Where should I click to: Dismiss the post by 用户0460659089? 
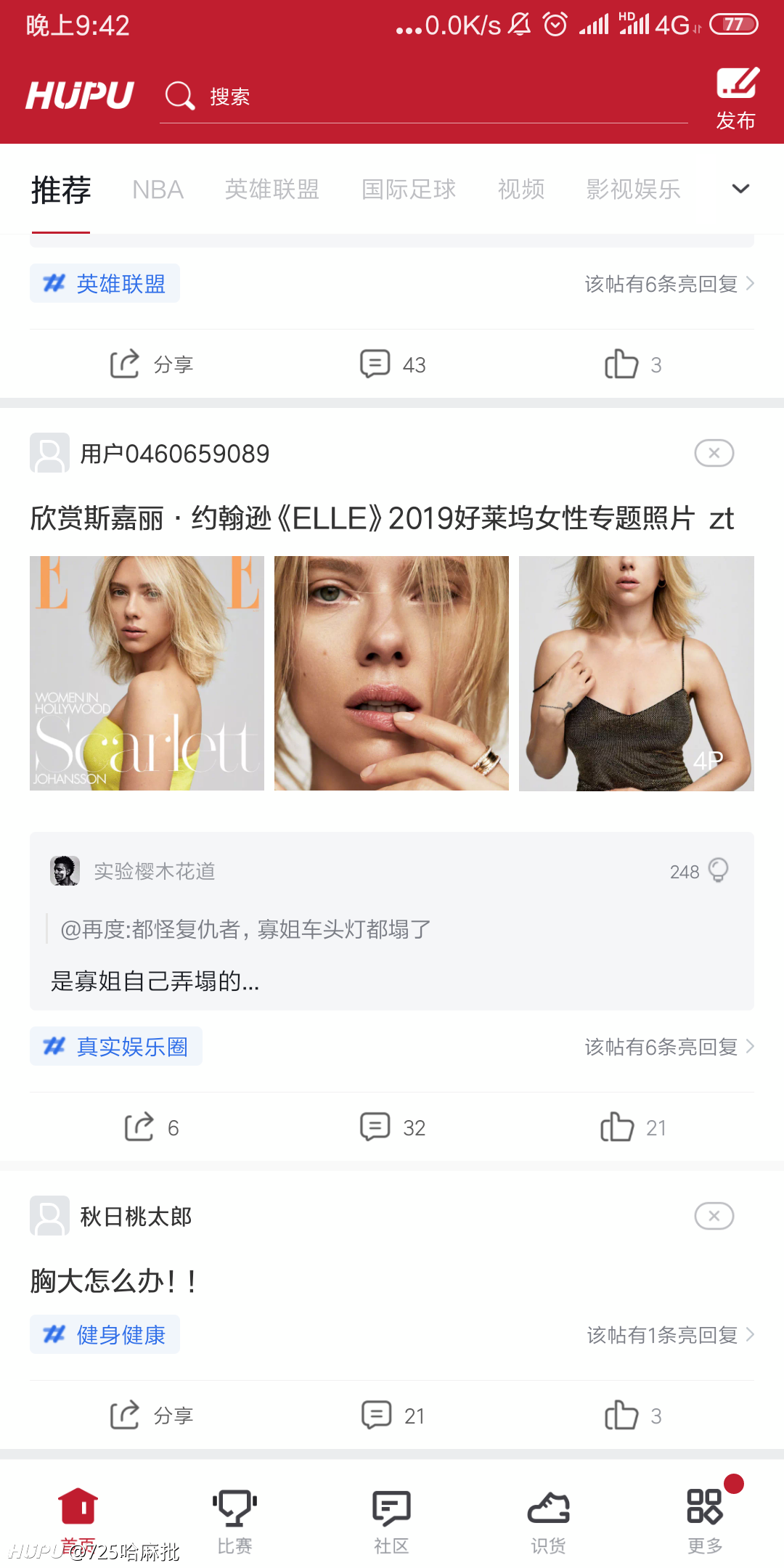pos(714,453)
